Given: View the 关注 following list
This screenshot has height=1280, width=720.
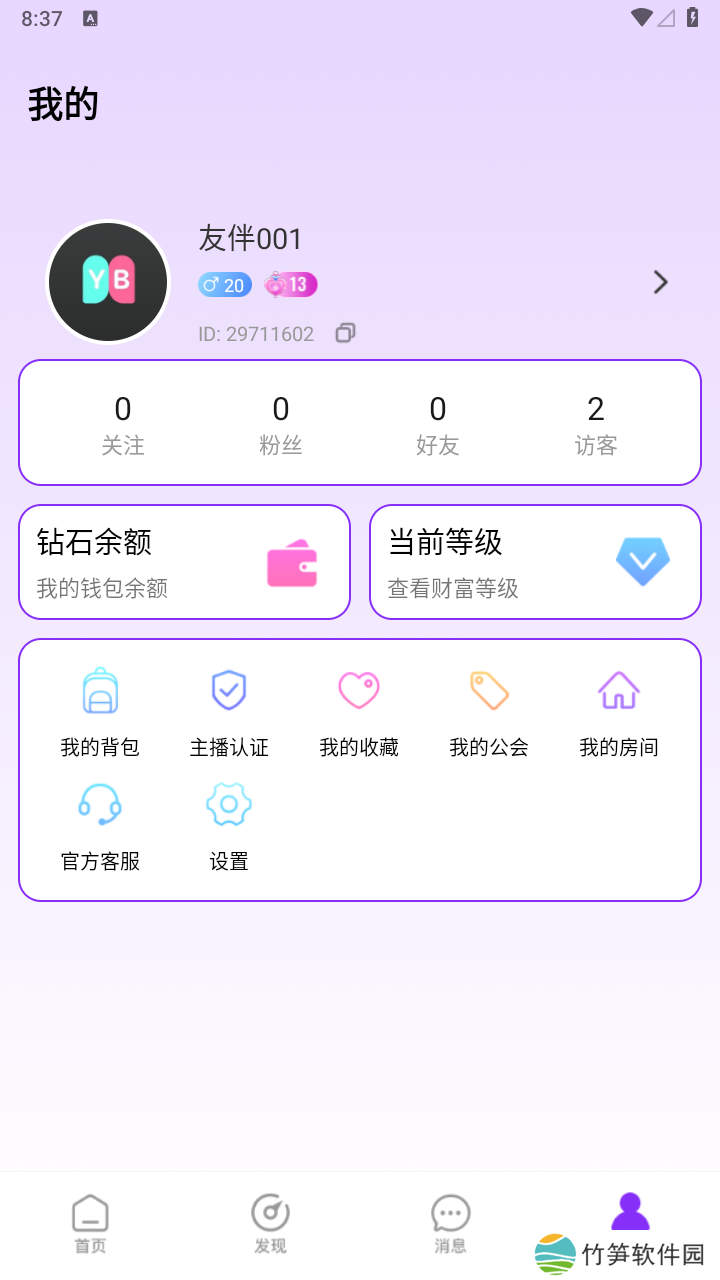Looking at the screenshot, I should click(x=123, y=423).
